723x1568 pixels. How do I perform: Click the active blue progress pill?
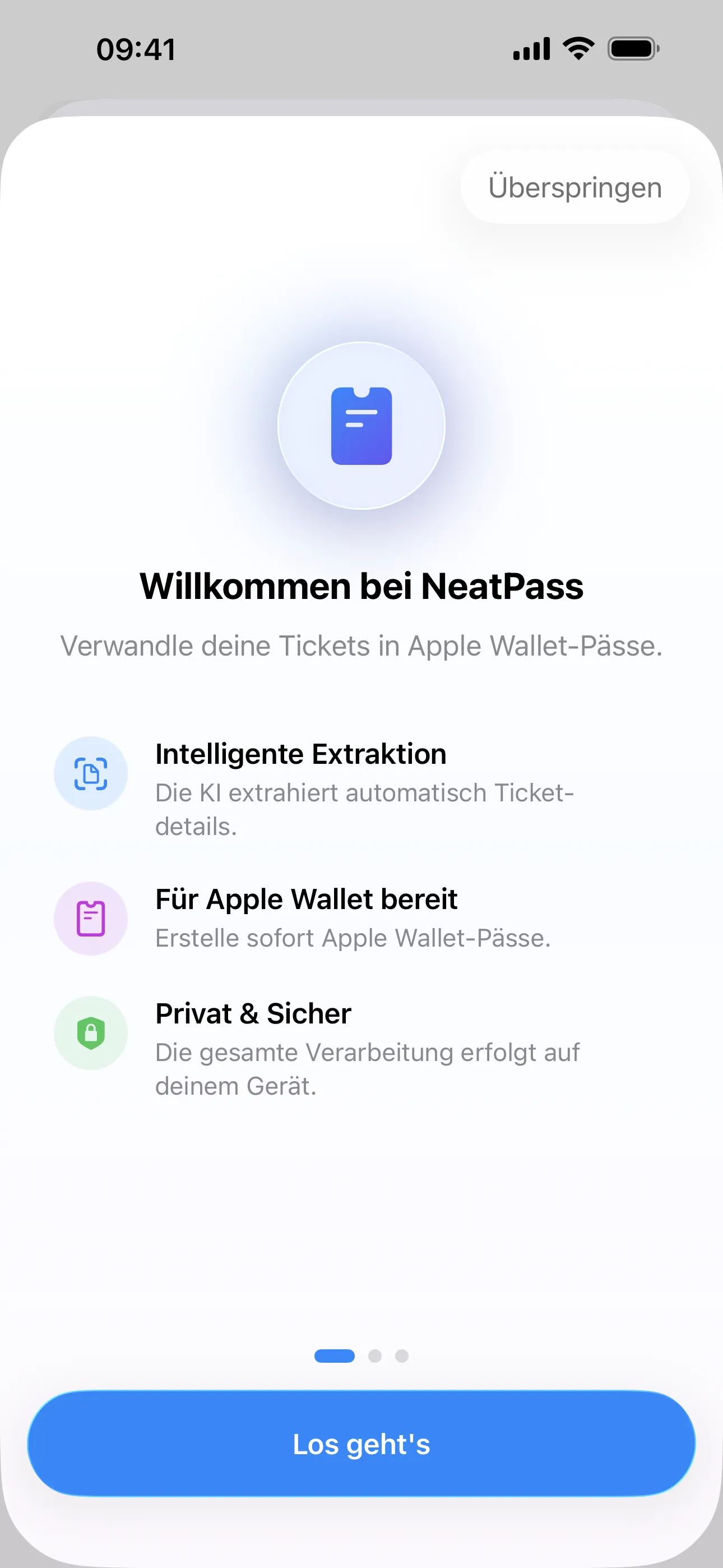(334, 1356)
